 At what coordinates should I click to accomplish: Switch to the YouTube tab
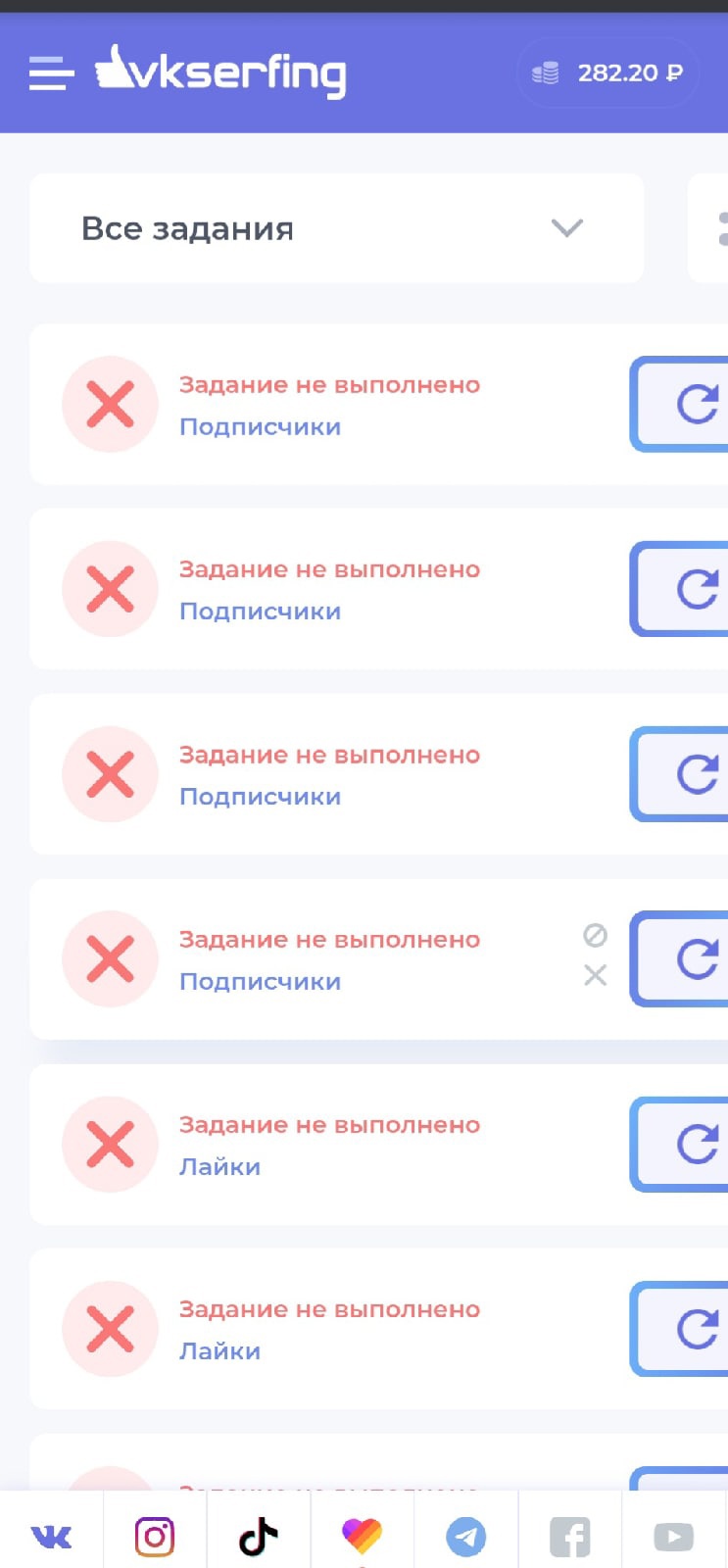tap(674, 1536)
